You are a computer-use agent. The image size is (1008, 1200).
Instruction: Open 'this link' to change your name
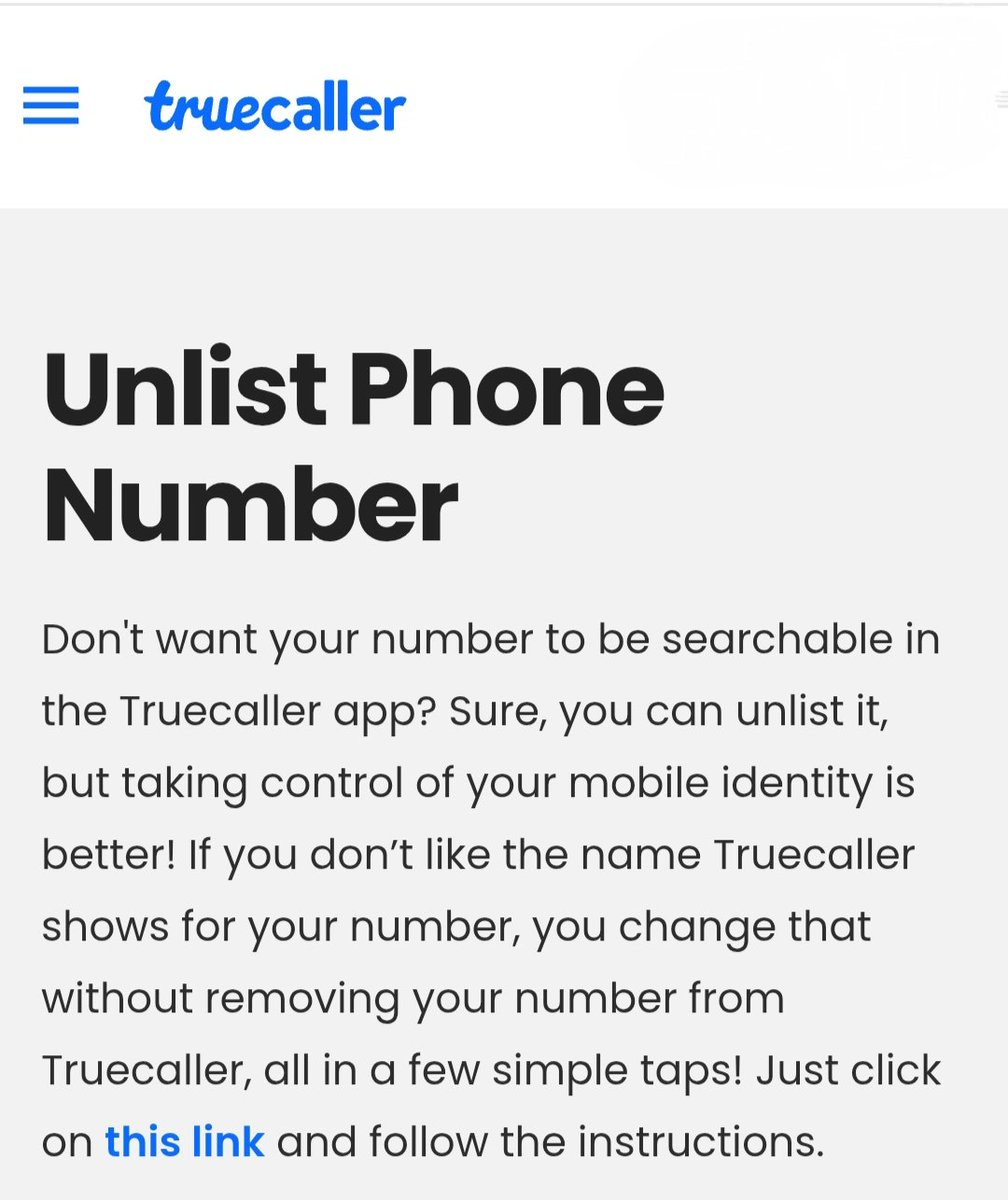tap(184, 1141)
